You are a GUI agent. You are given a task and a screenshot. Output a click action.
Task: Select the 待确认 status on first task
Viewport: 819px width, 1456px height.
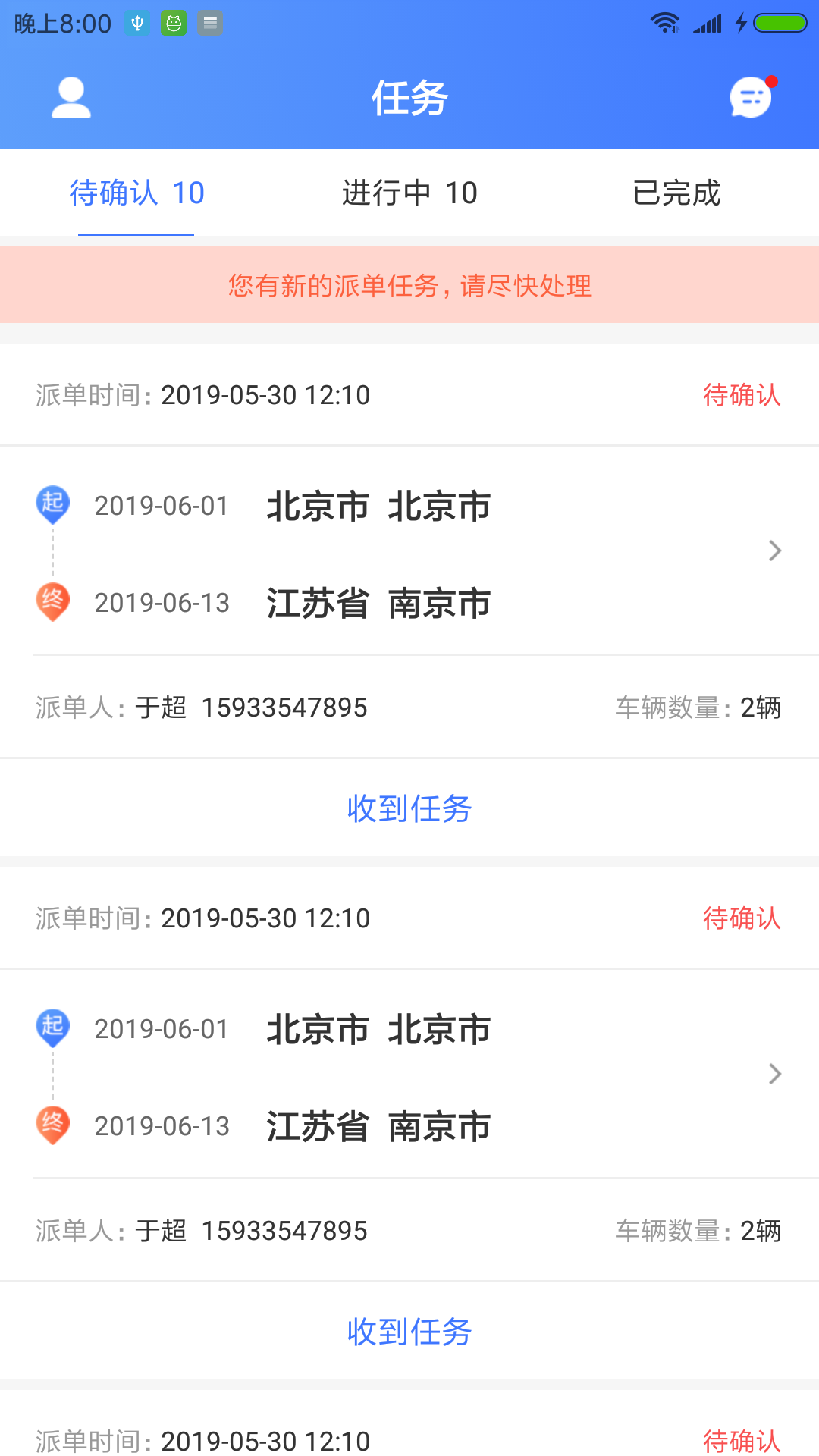[742, 395]
